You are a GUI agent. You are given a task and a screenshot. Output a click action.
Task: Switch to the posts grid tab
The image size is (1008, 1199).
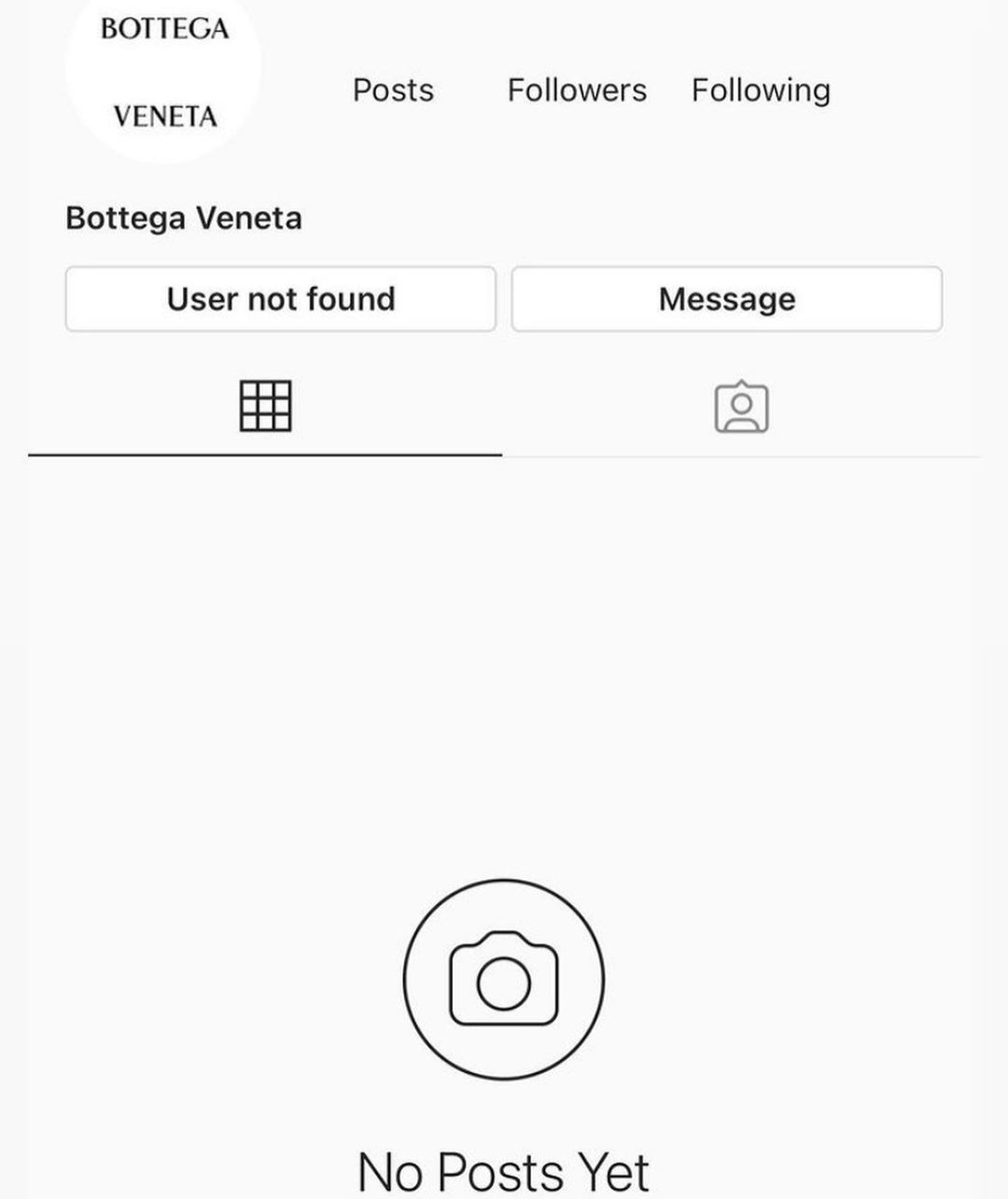265,406
